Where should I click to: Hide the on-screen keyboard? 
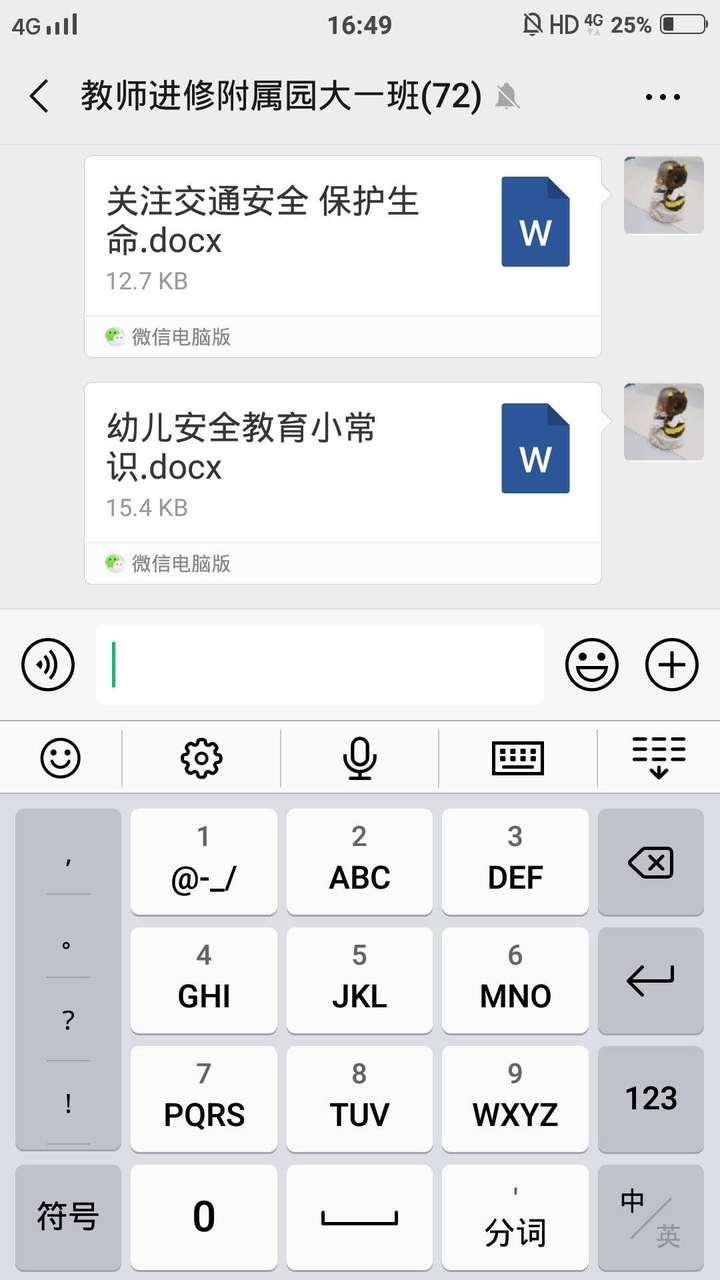click(x=659, y=758)
